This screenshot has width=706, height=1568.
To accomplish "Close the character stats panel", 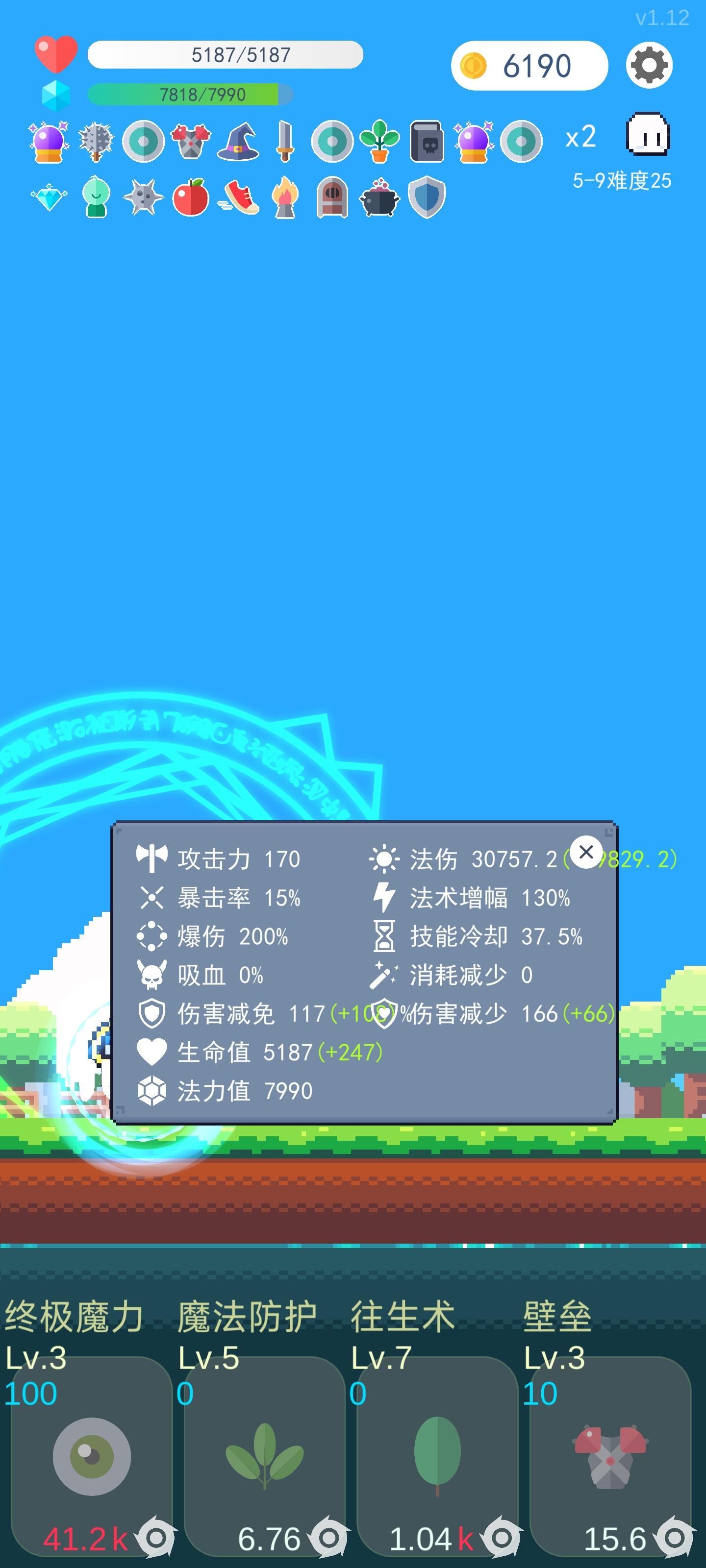I will 586,852.
